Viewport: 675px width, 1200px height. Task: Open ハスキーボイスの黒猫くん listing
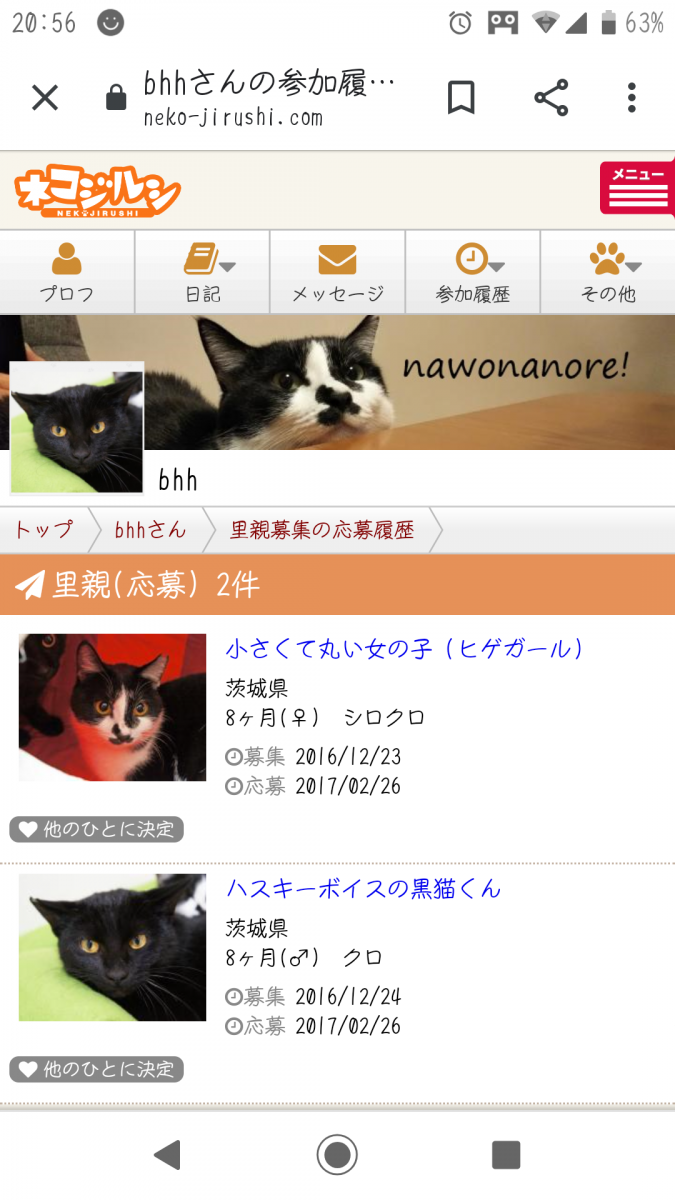point(363,888)
